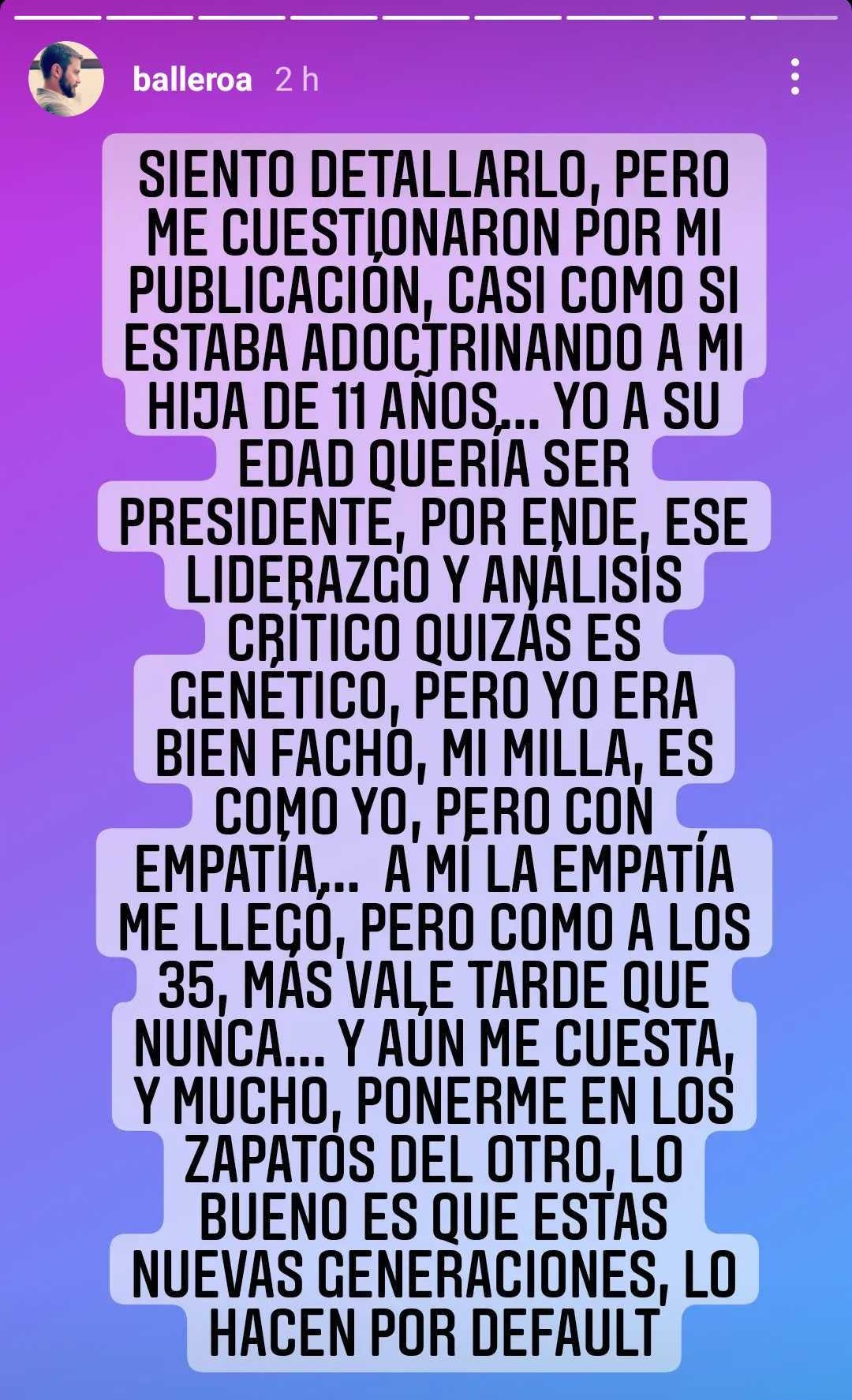852x1400 pixels.
Task: Click balleroa's circular profile avatar
Action: (67, 75)
